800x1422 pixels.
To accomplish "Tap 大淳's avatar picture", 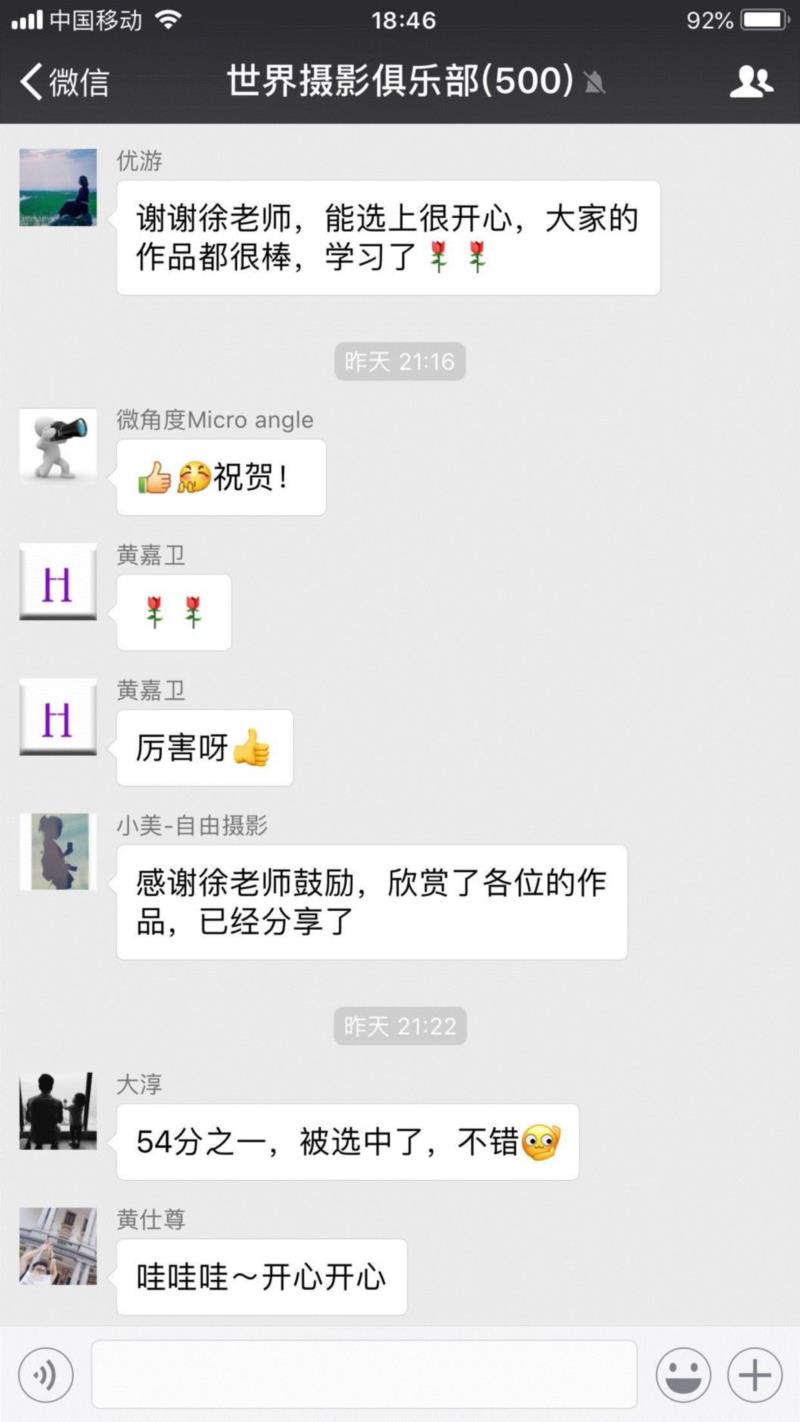I will tap(58, 1110).
